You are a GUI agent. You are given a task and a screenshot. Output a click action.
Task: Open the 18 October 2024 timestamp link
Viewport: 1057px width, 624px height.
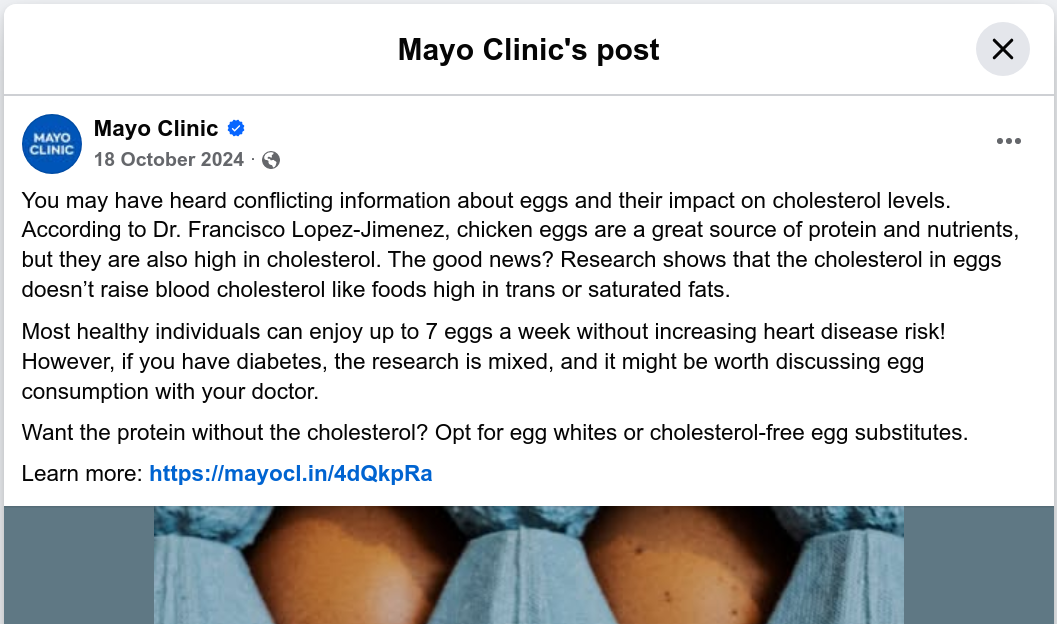pos(168,160)
